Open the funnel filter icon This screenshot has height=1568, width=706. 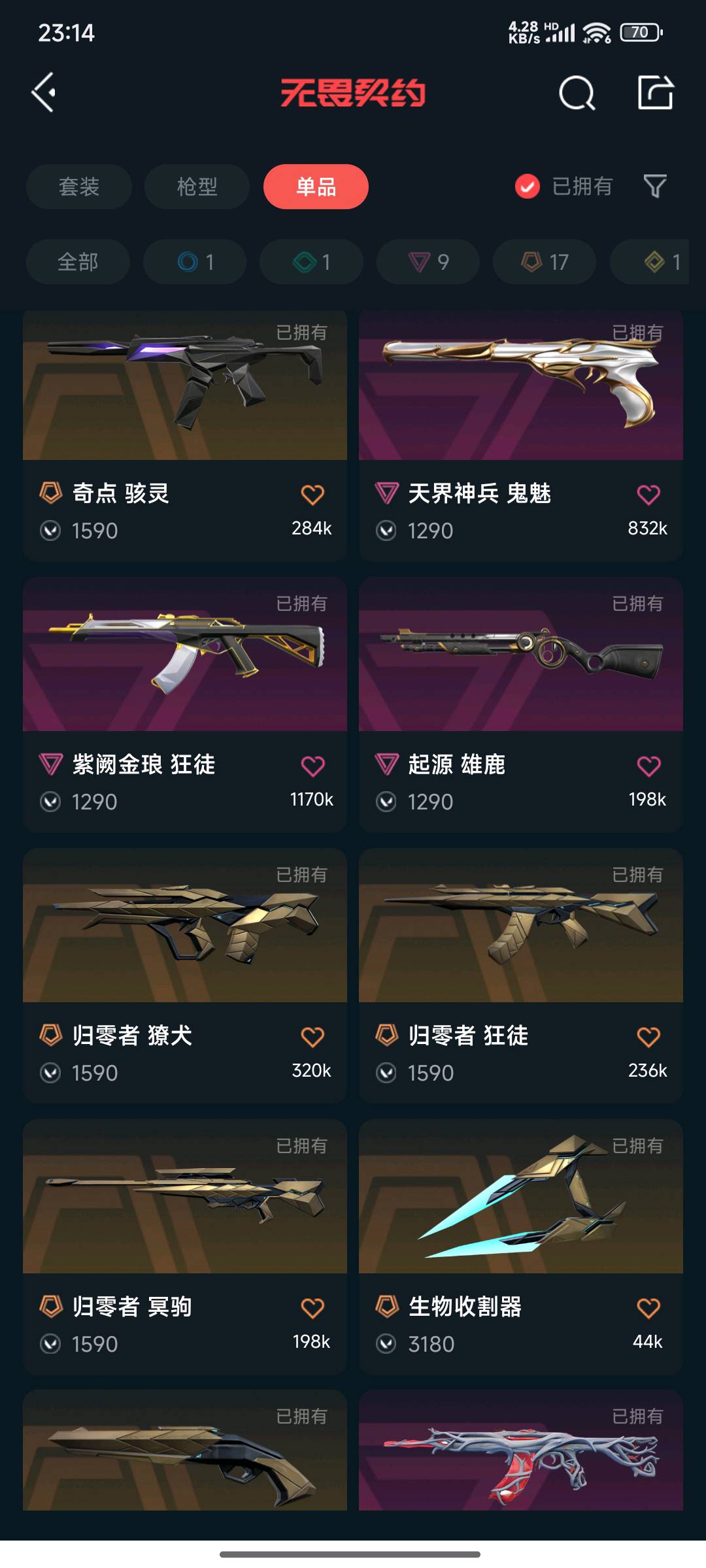[x=655, y=187]
